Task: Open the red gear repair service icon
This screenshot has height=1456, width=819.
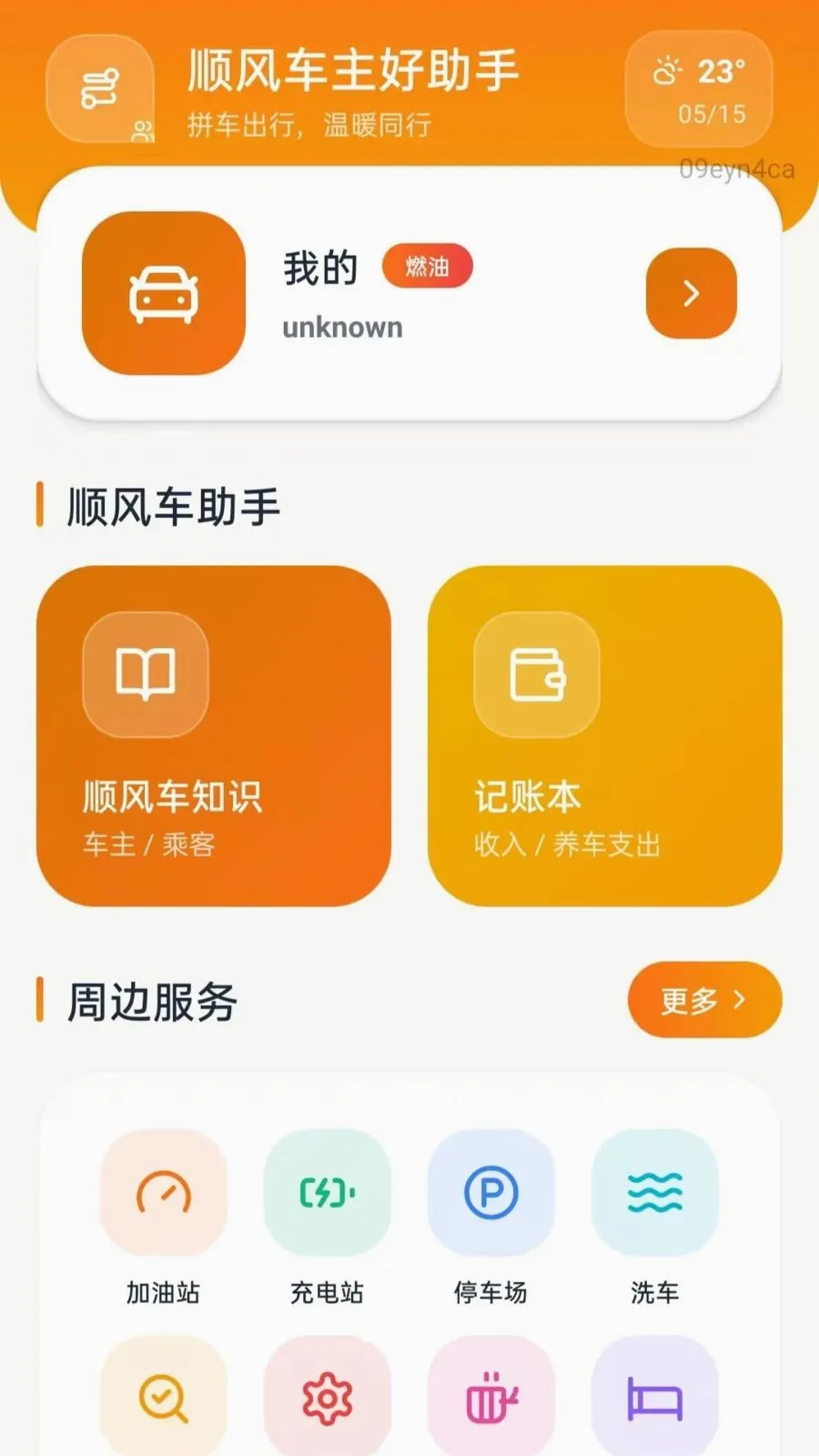Action: pyautogui.click(x=328, y=1398)
